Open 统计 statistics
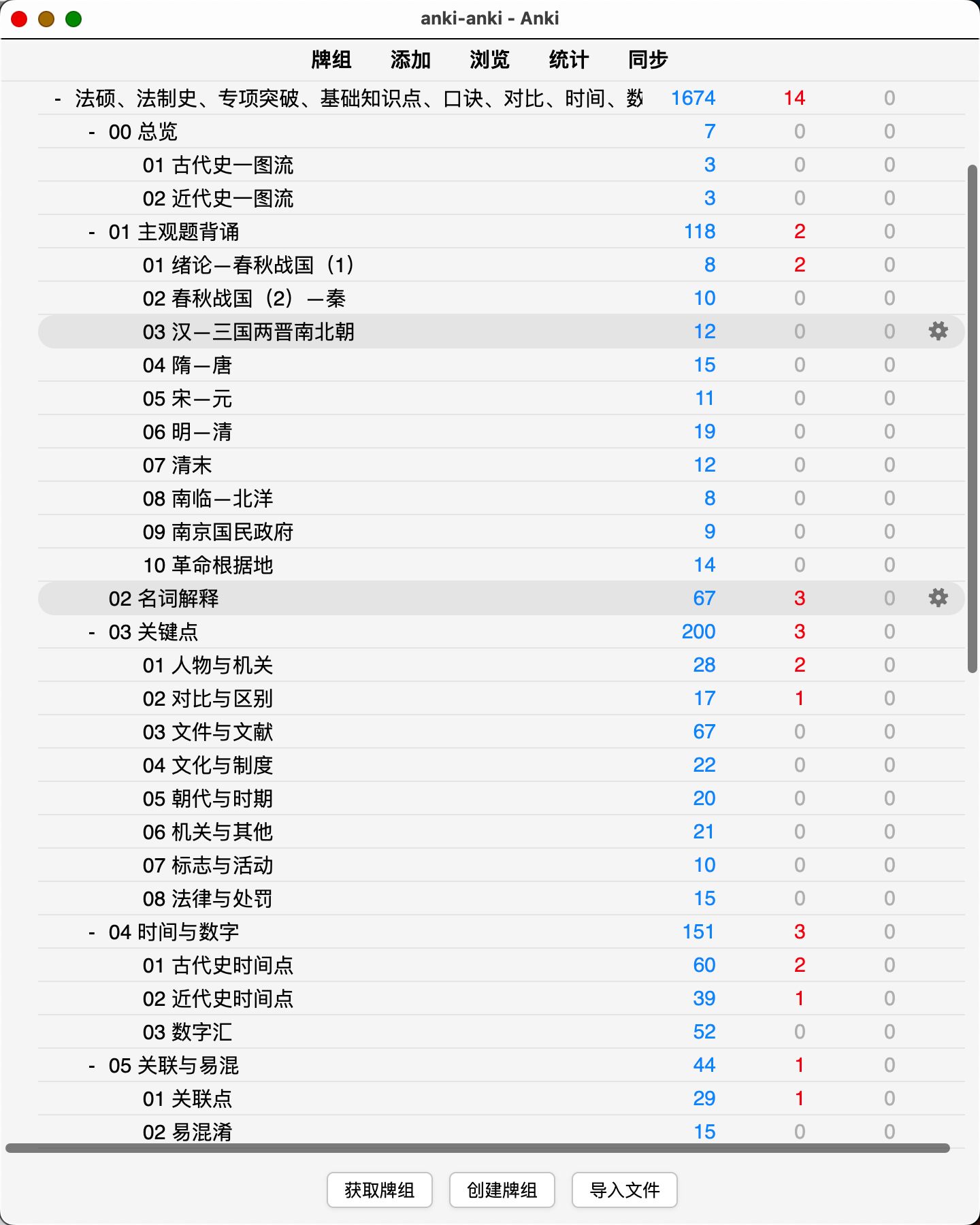980x1225 pixels. click(568, 60)
